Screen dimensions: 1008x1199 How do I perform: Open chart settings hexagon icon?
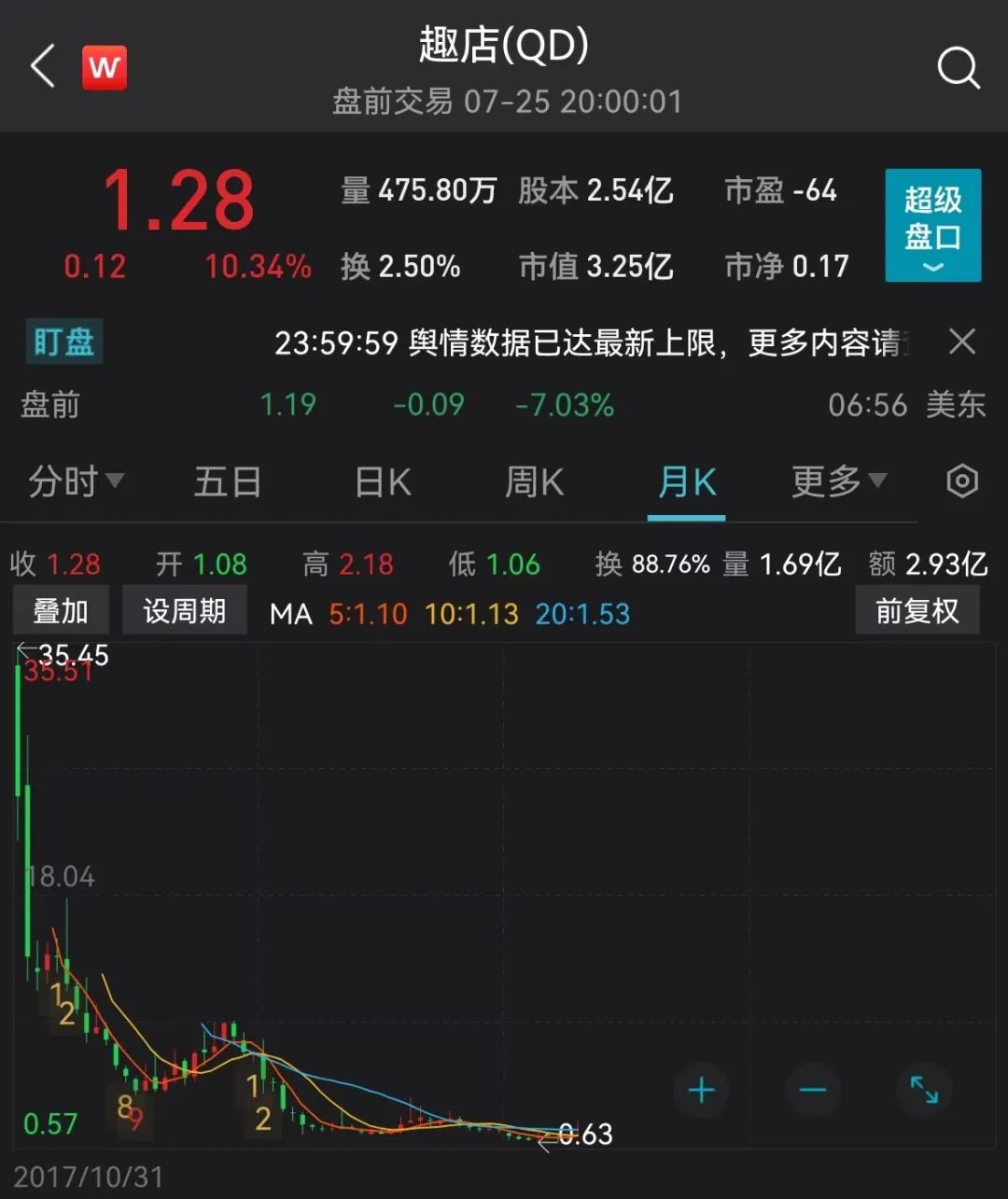[962, 481]
